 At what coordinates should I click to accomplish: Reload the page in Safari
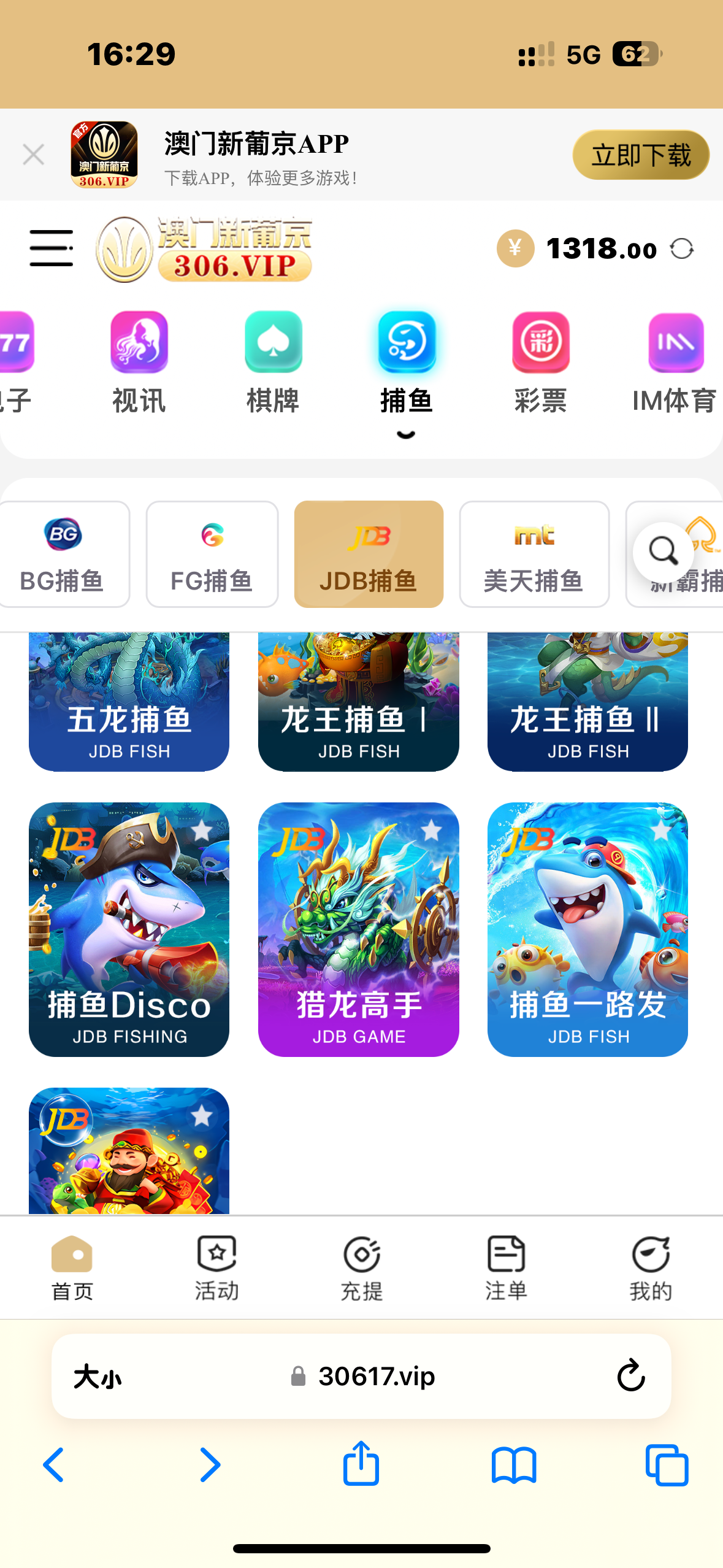(x=631, y=1376)
